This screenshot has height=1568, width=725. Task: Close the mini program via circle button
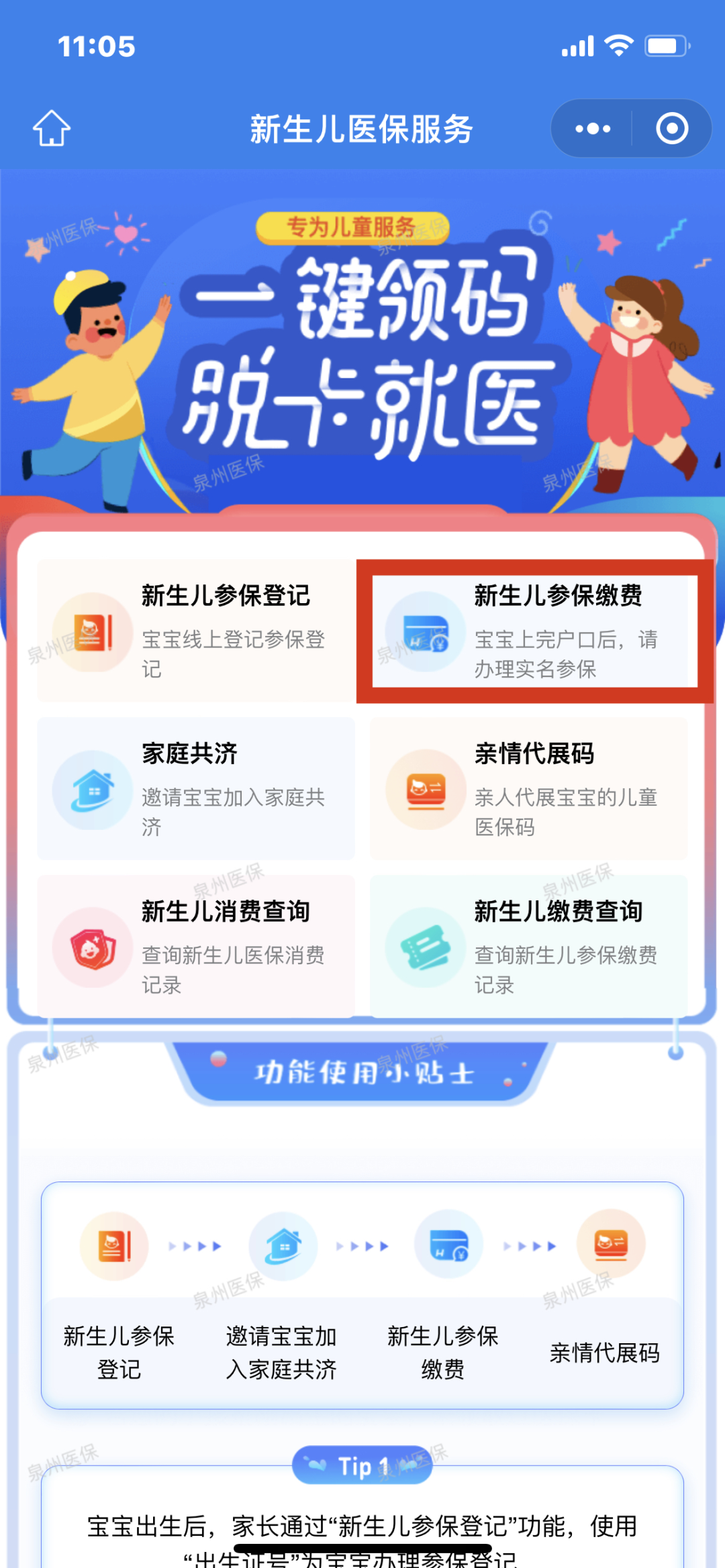coord(671,128)
